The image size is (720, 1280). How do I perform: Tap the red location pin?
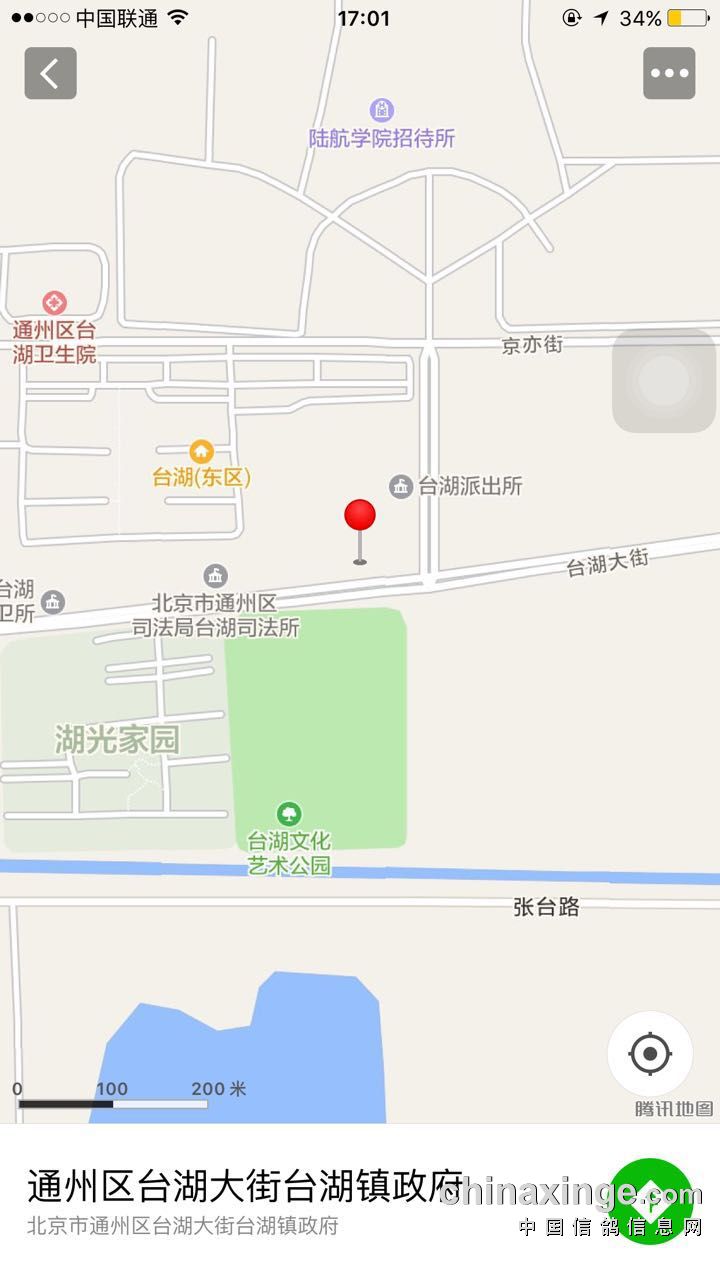[360, 518]
